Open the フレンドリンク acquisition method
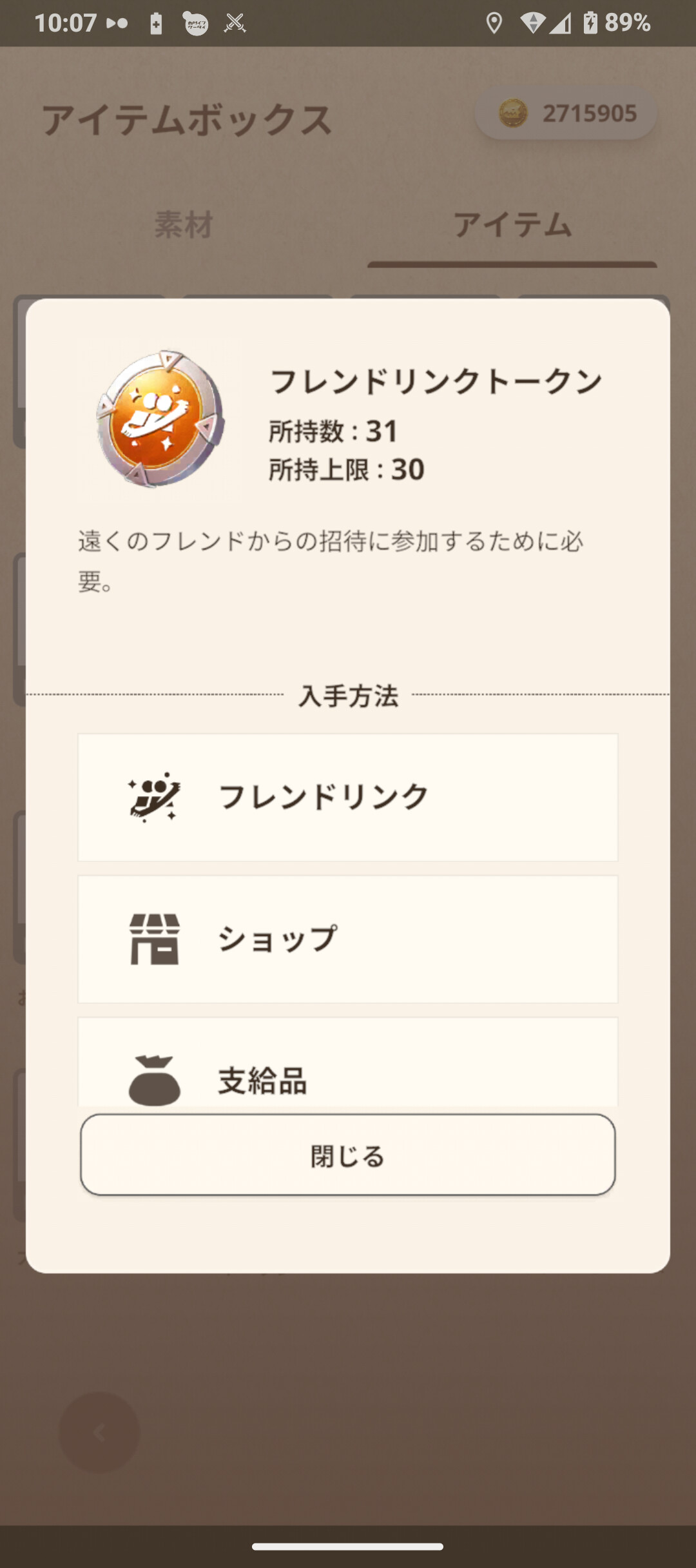Viewport: 696px width, 1568px height. point(347,797)
